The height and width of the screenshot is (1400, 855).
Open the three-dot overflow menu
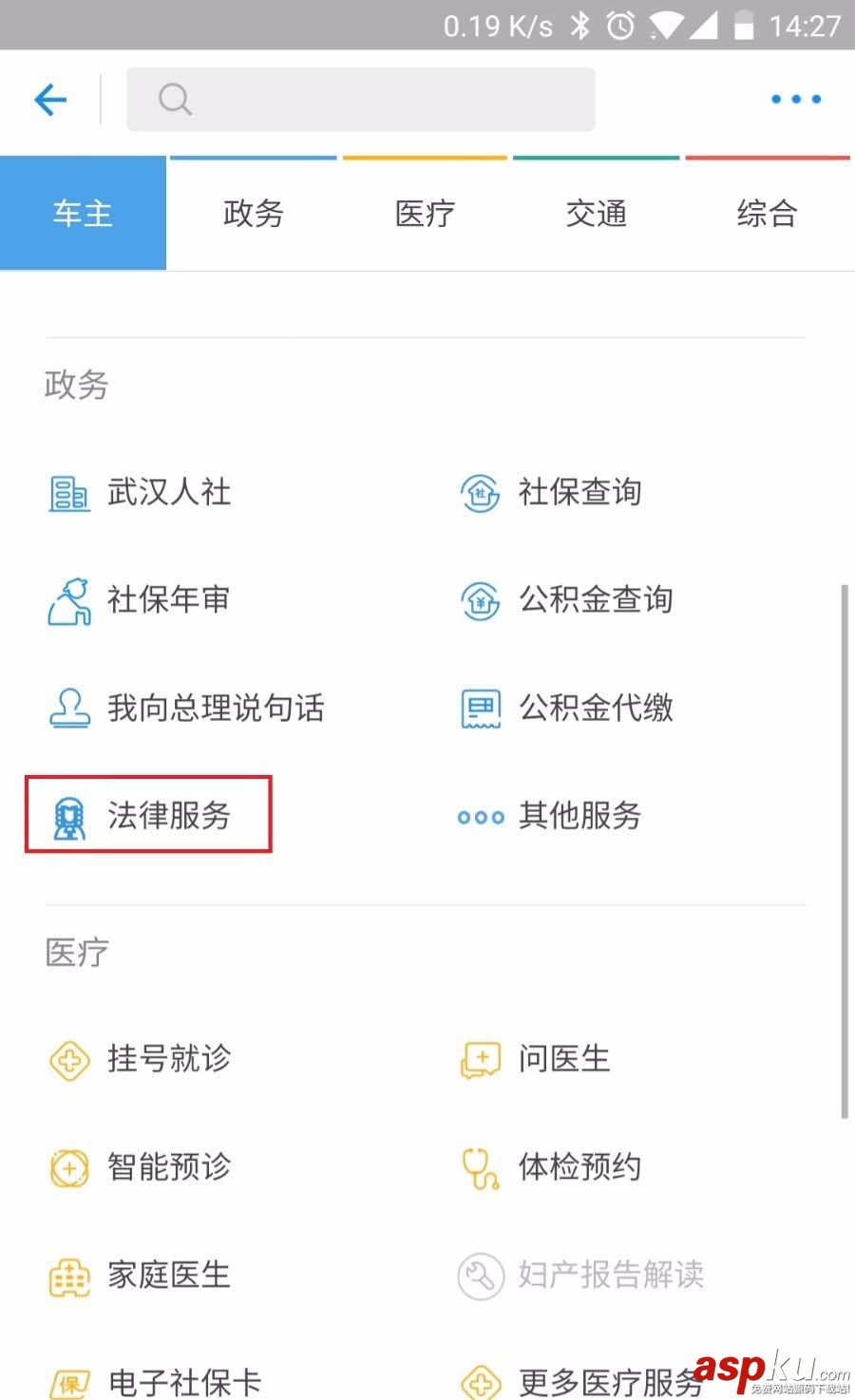pos(795,99)
